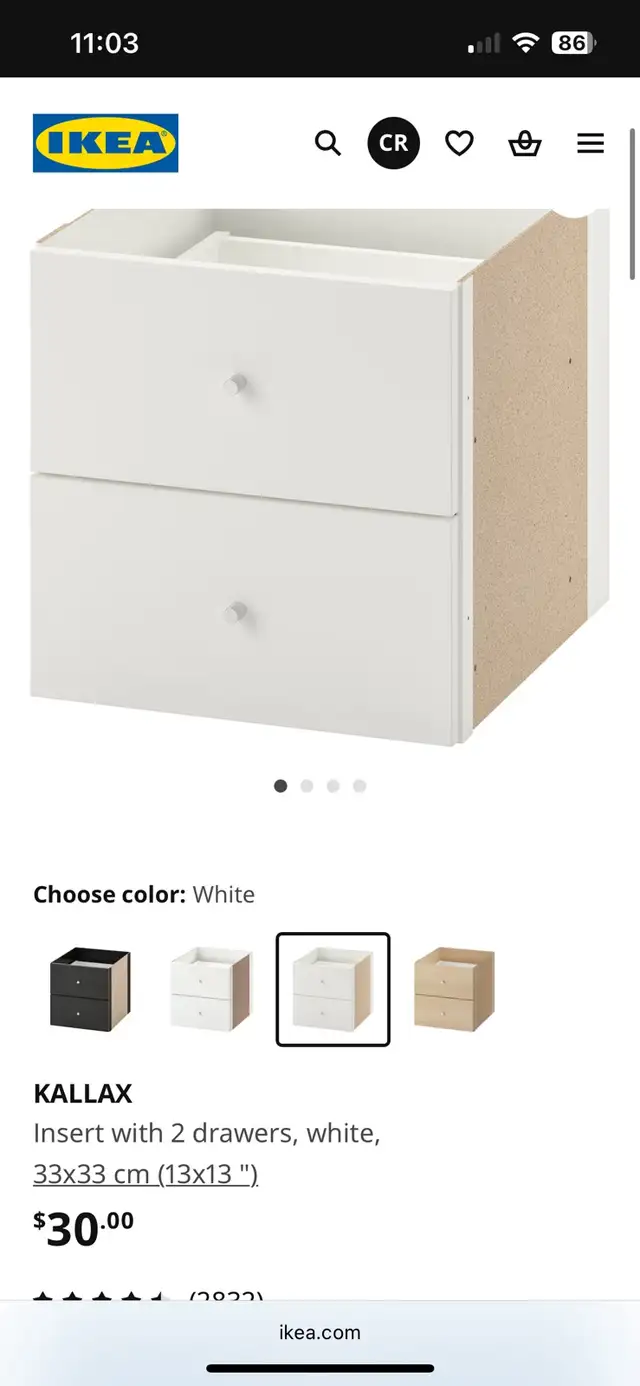Tap the ikea.com address bar
The height and width of the screenshot is (1386, 640).
[320, 1332]
